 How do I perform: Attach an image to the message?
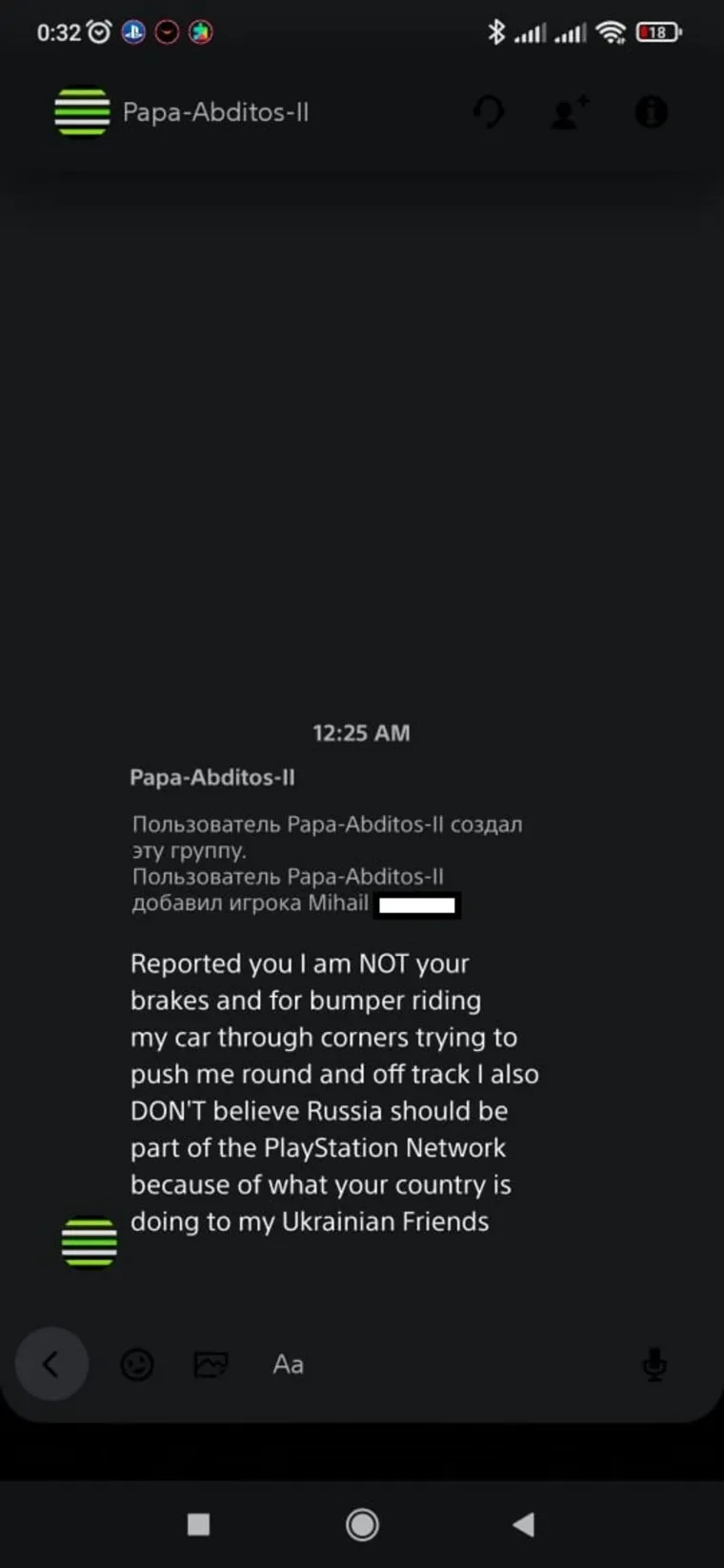pos(211,1364)
